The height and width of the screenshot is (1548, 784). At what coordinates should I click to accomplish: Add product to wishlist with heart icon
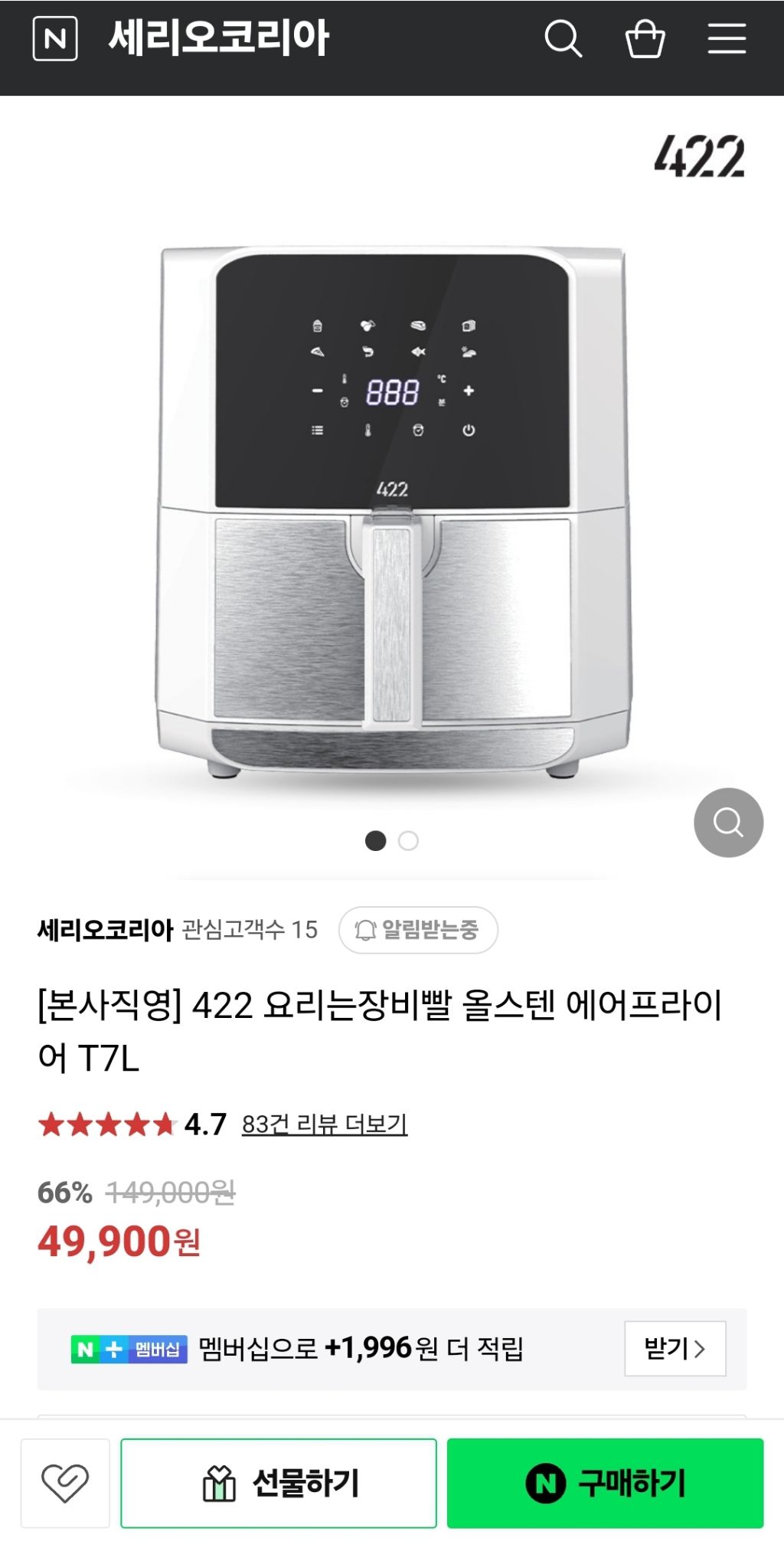point(65,1483)
